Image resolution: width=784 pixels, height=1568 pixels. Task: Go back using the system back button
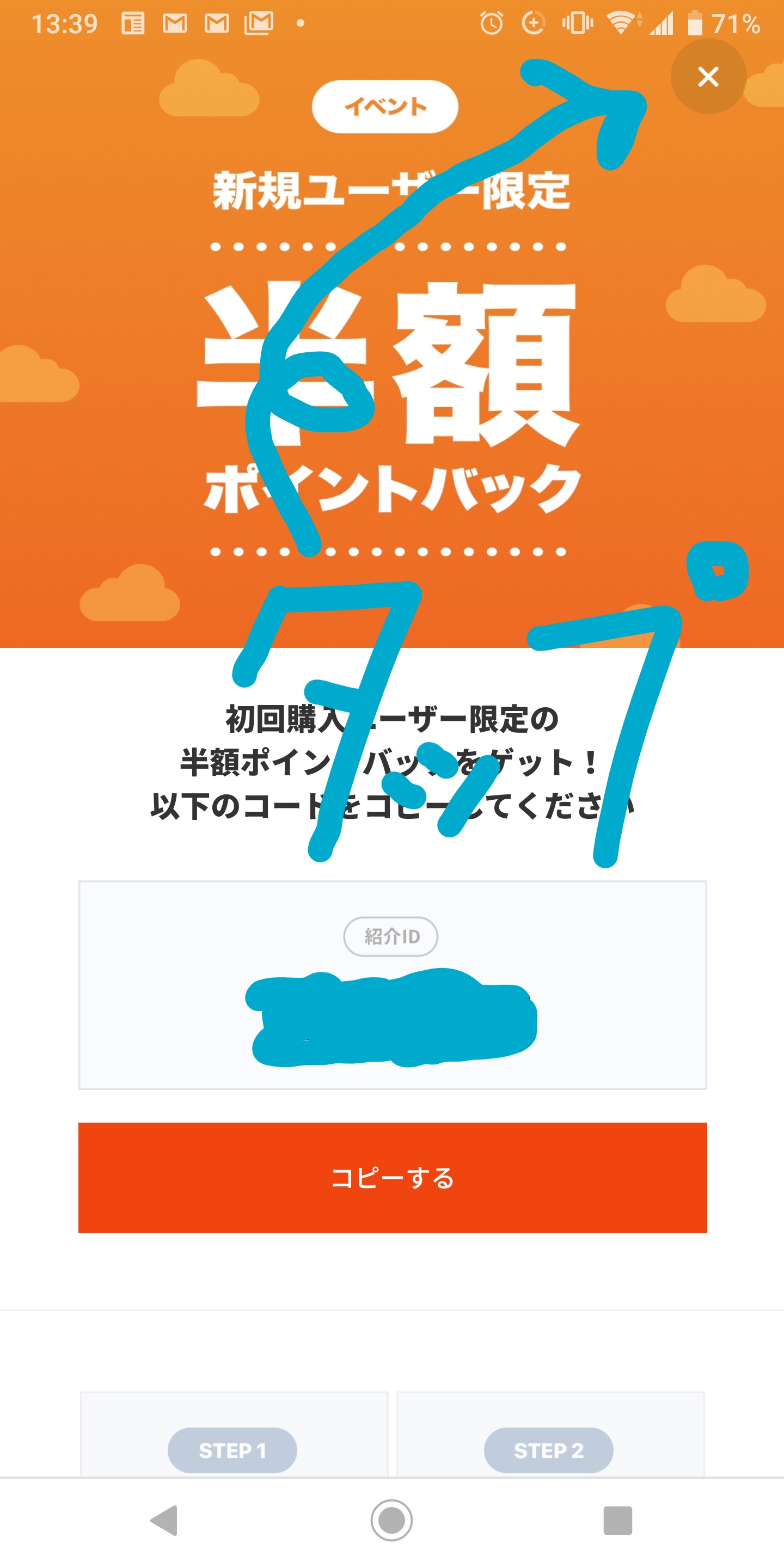pyautogui.click(x=164, y=1521)
